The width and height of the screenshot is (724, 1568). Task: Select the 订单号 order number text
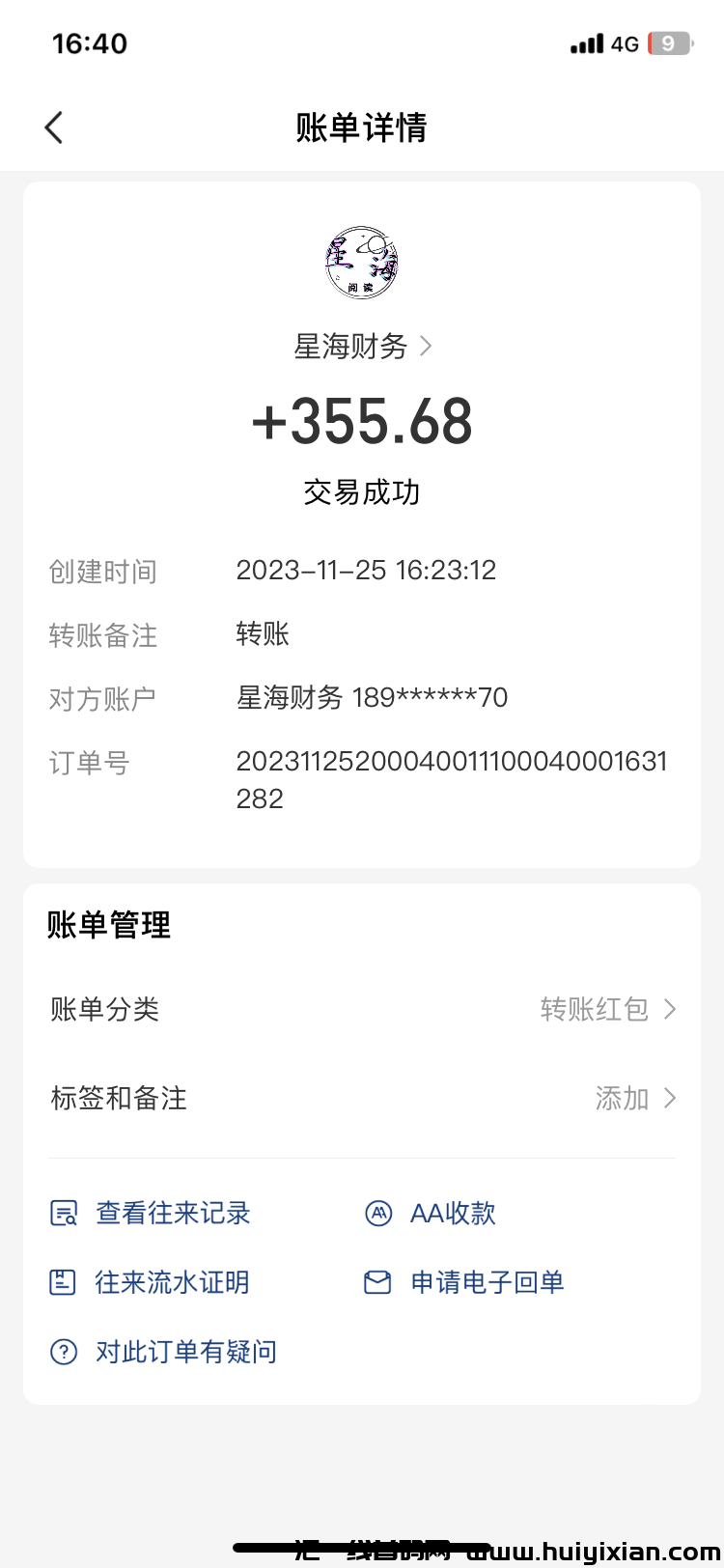coord(452,778)
